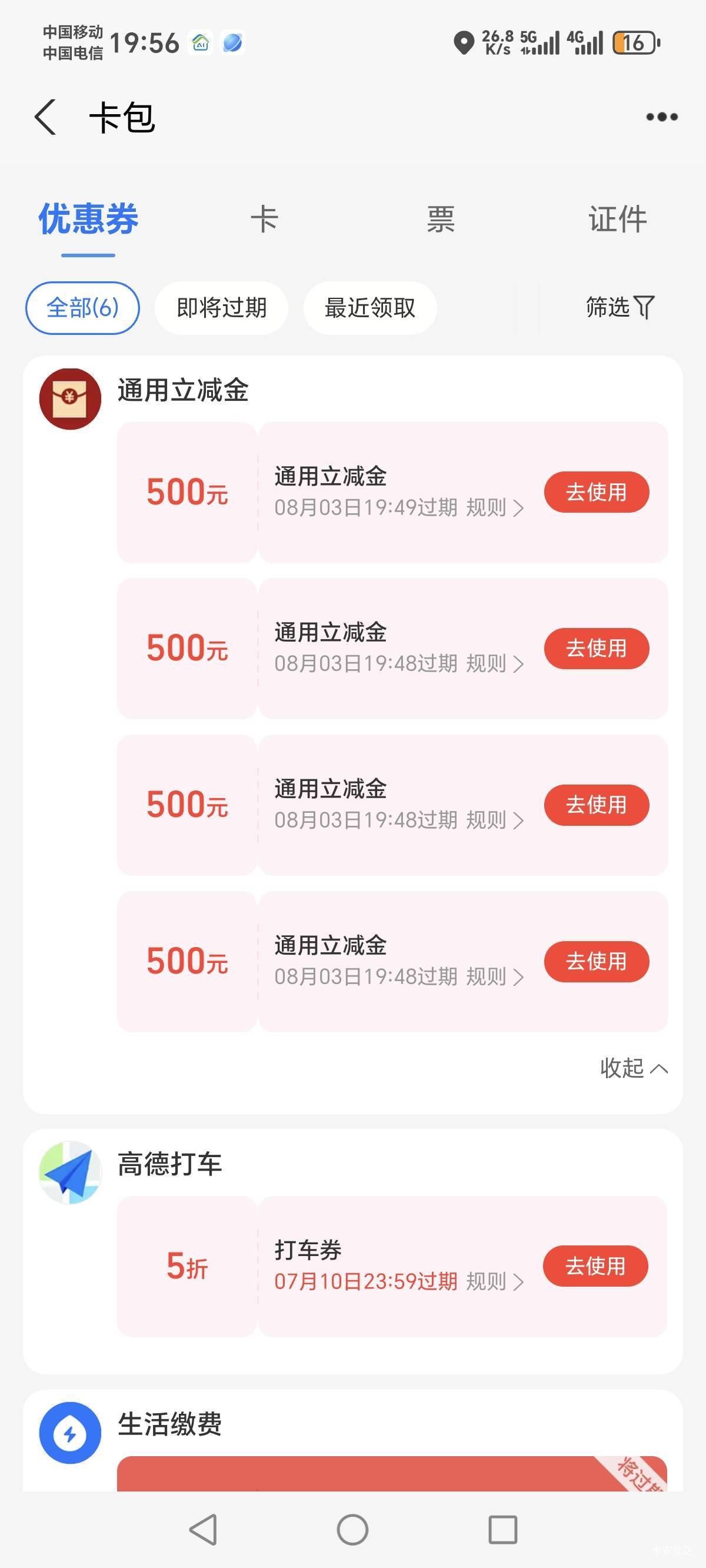Viewport: 706px width, 1568px height.
Task: Open the 生活缴费 section header
Action: (170, 1424)
